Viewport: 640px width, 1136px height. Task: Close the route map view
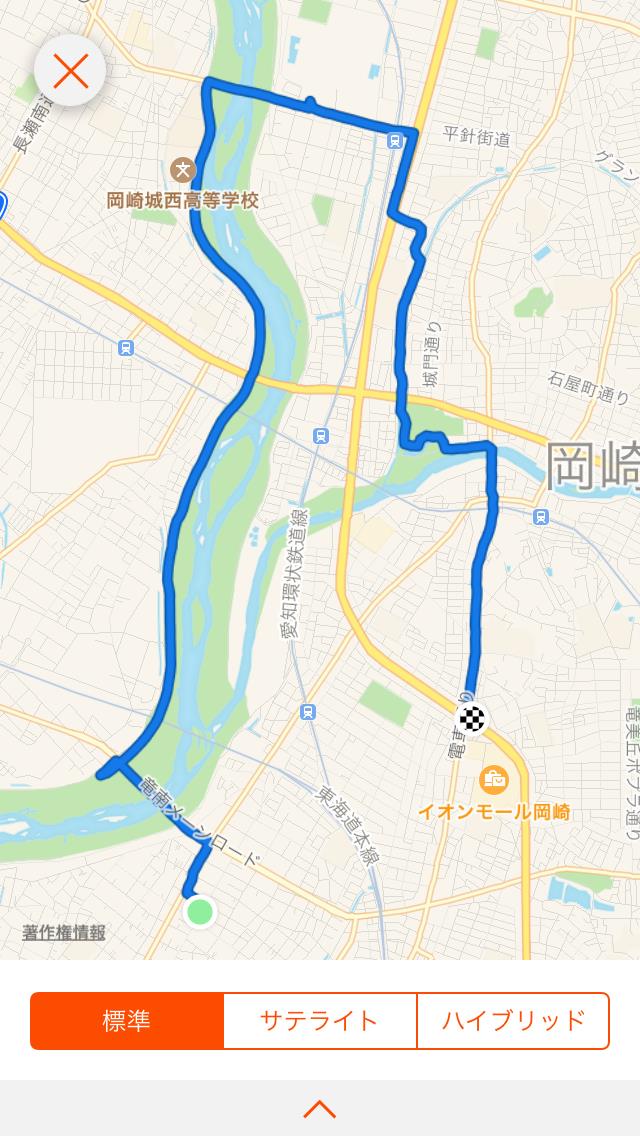[71, 72]
